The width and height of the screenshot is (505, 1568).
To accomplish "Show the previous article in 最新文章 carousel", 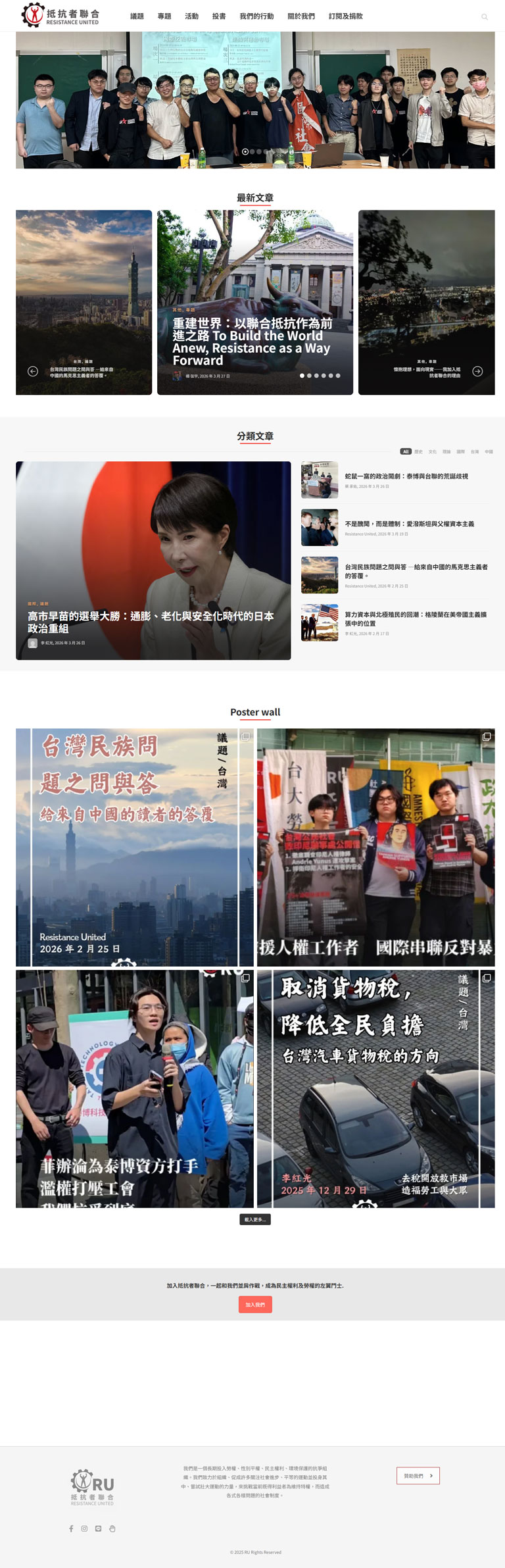I will coord(33,371).
